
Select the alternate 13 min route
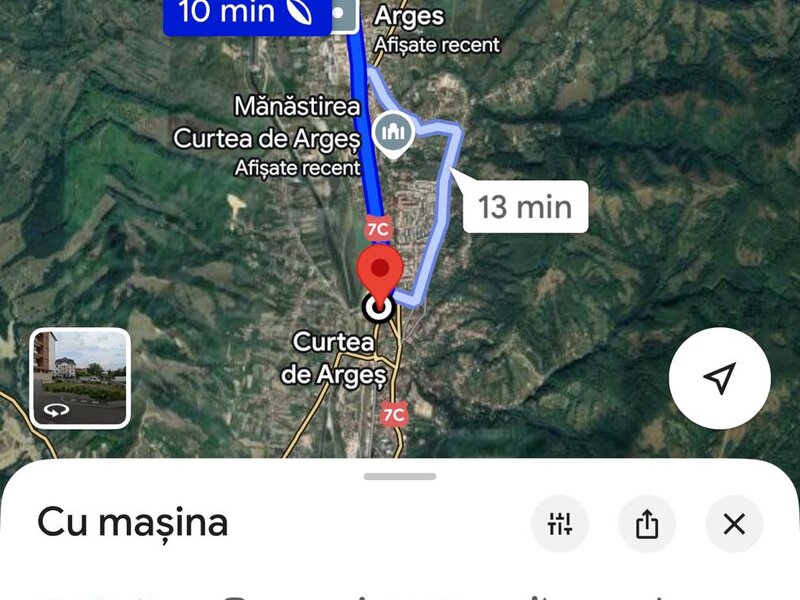(x=525, y=207)
